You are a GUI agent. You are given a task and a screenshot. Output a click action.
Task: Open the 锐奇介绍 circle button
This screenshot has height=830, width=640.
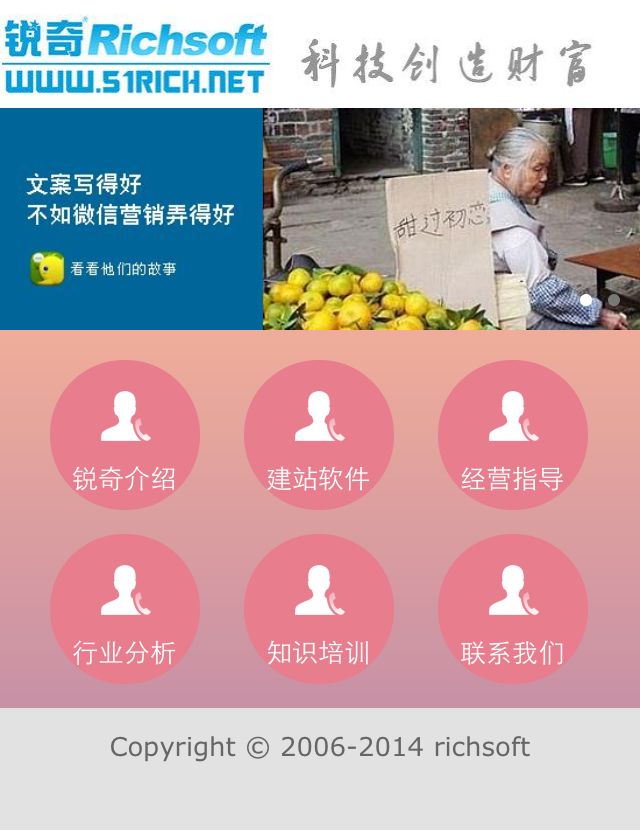[x=125, y=435]
